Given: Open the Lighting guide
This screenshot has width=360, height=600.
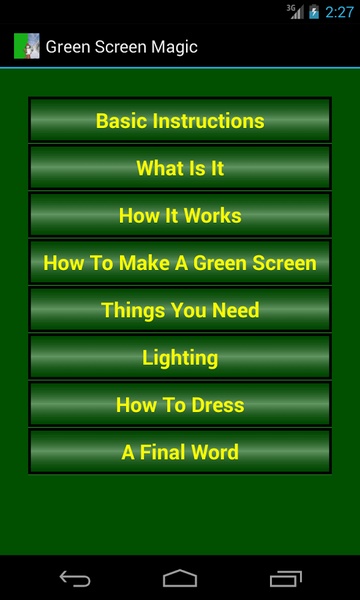Looking at the screenshot, I should [x=180, y=357].
